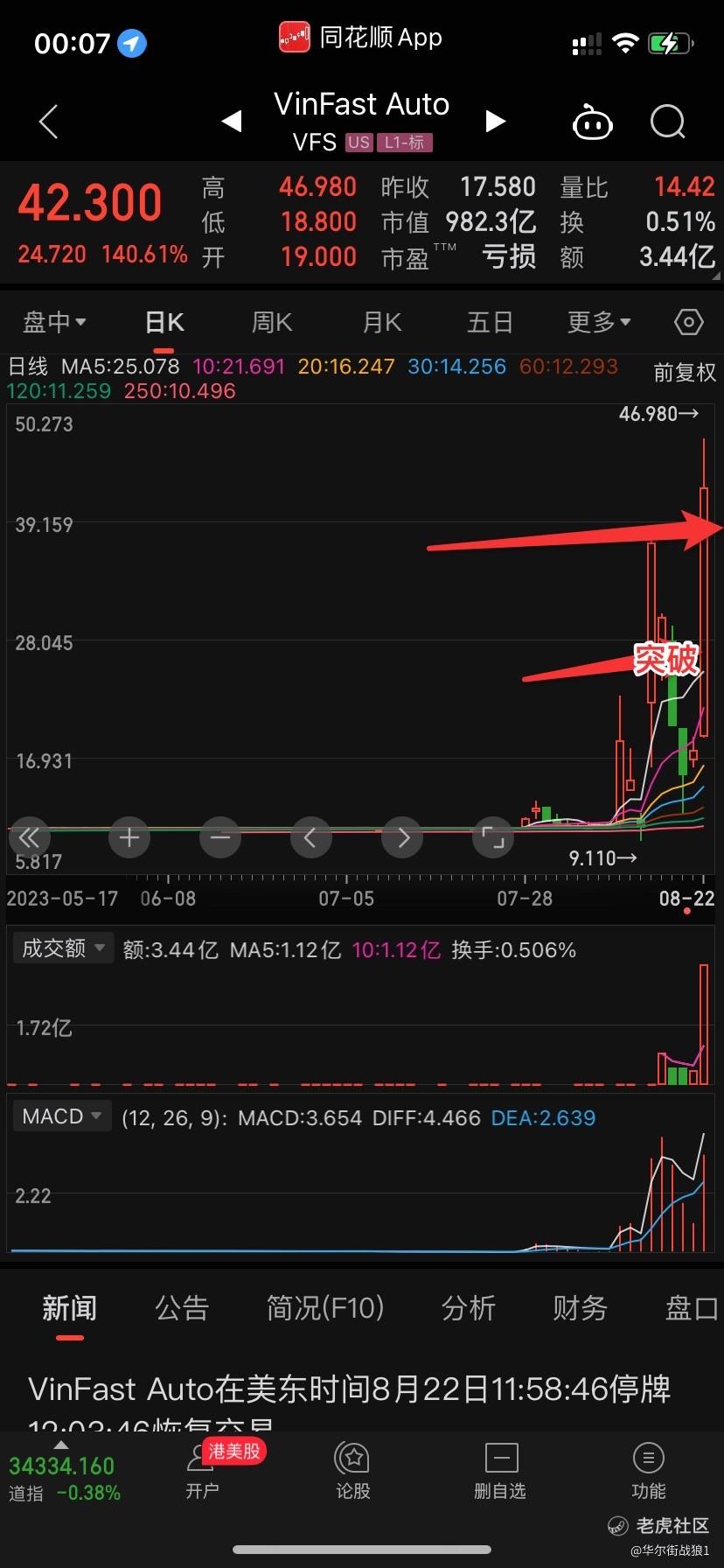Select the 五日 five-day chart
The image size is (724, 1568).
pyautogui.click(x=490, y=322)
